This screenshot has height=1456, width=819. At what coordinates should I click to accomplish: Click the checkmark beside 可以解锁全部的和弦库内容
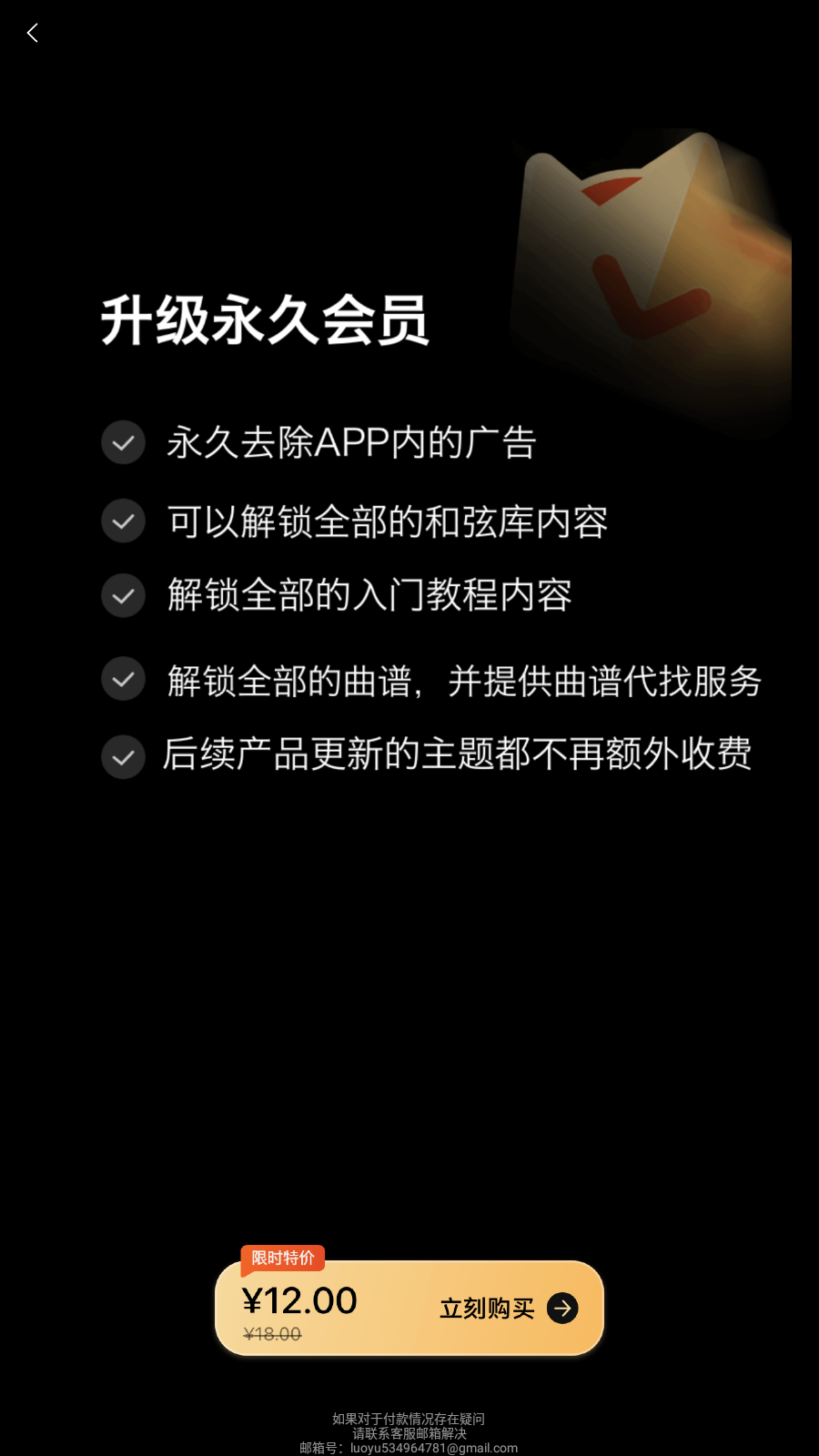[x=123, y=521]
